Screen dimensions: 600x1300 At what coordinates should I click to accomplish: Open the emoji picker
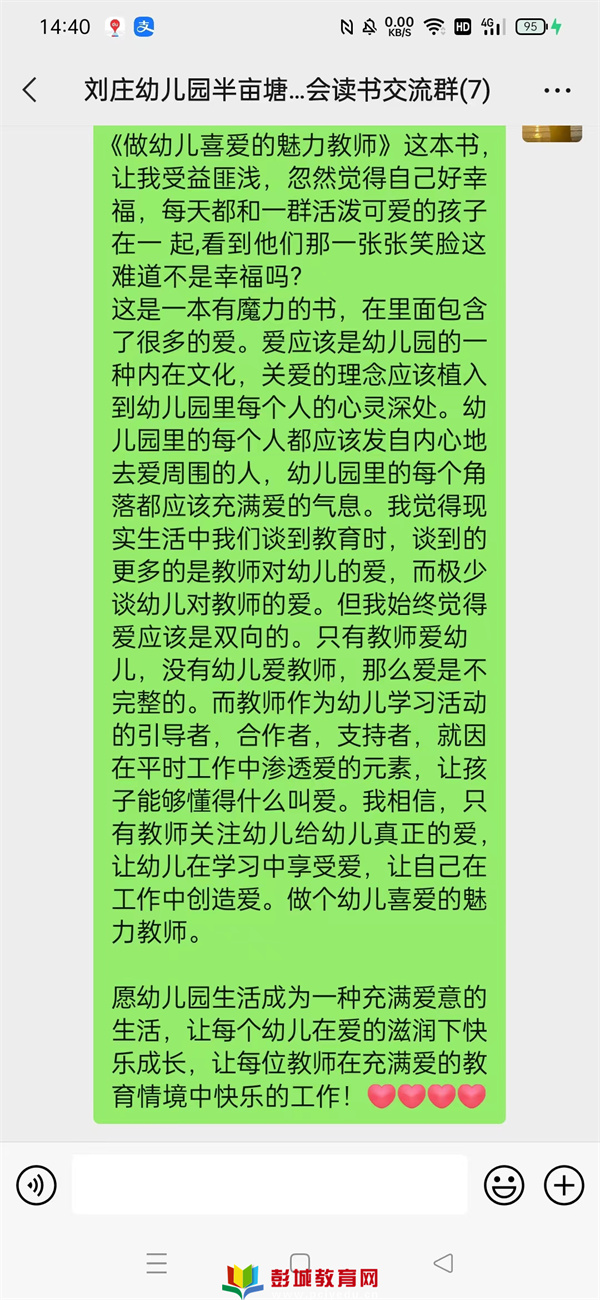coord(504,1186)
